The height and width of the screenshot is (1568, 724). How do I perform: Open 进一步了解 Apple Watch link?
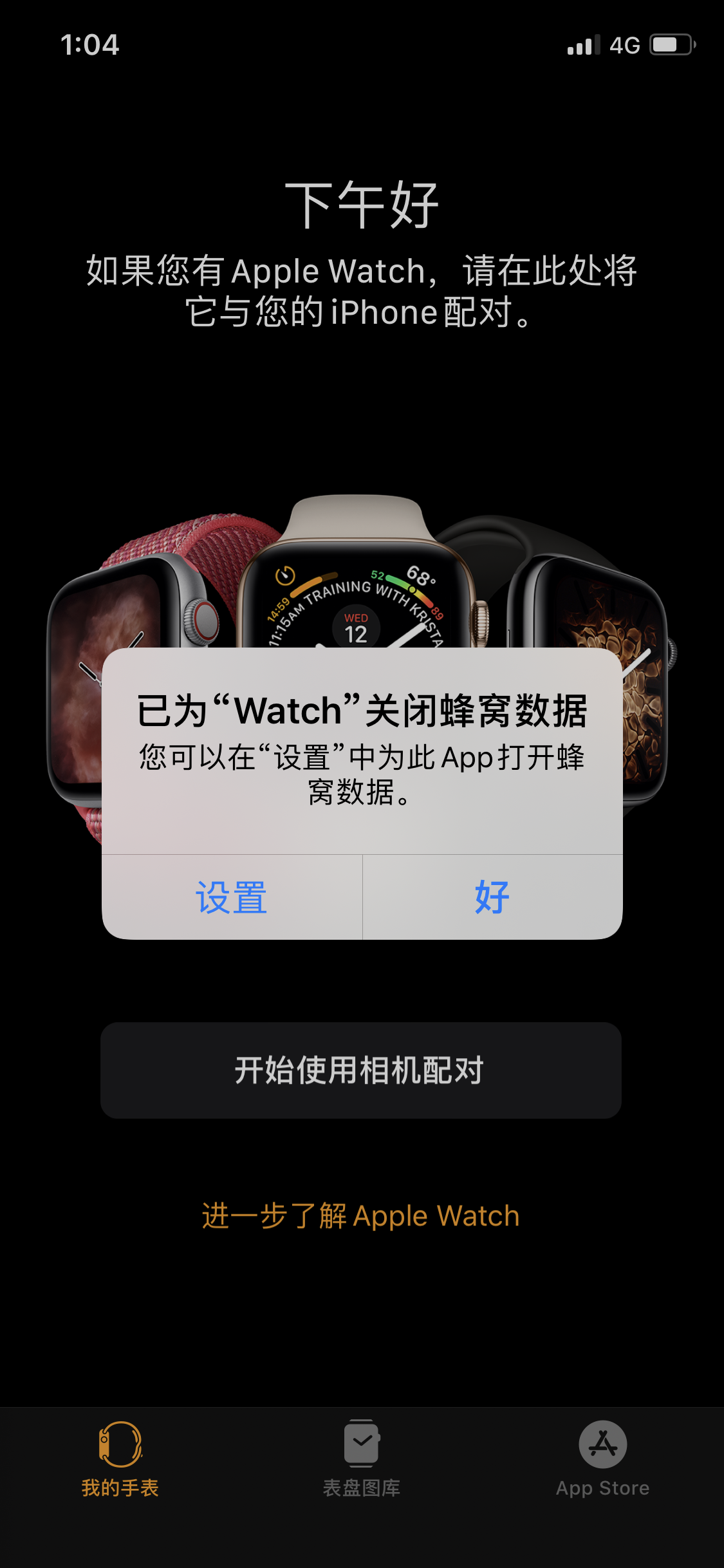click(361, 1216)
